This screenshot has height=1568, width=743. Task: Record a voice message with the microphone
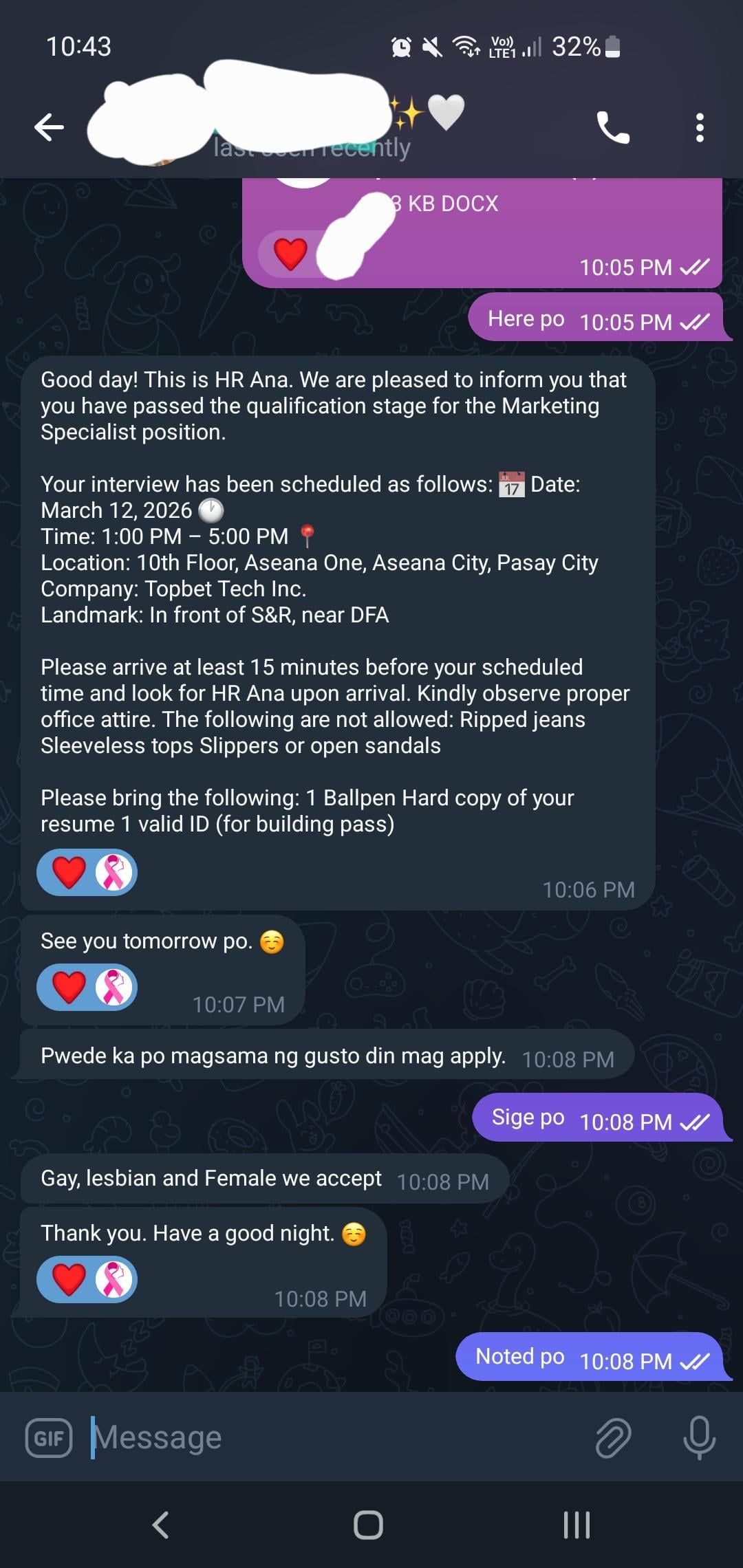(699, 1437)
